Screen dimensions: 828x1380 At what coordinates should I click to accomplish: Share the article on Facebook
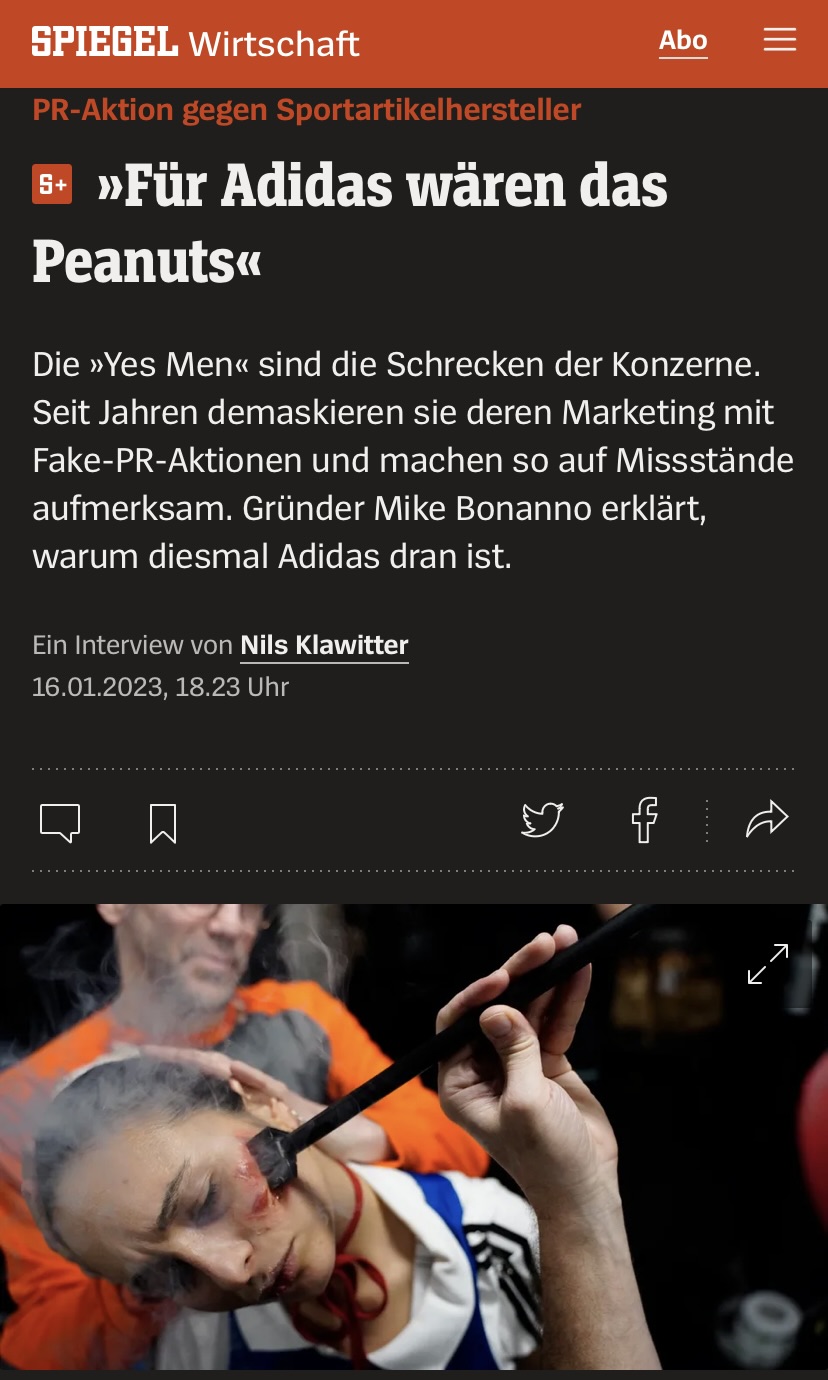click(645, 821)
